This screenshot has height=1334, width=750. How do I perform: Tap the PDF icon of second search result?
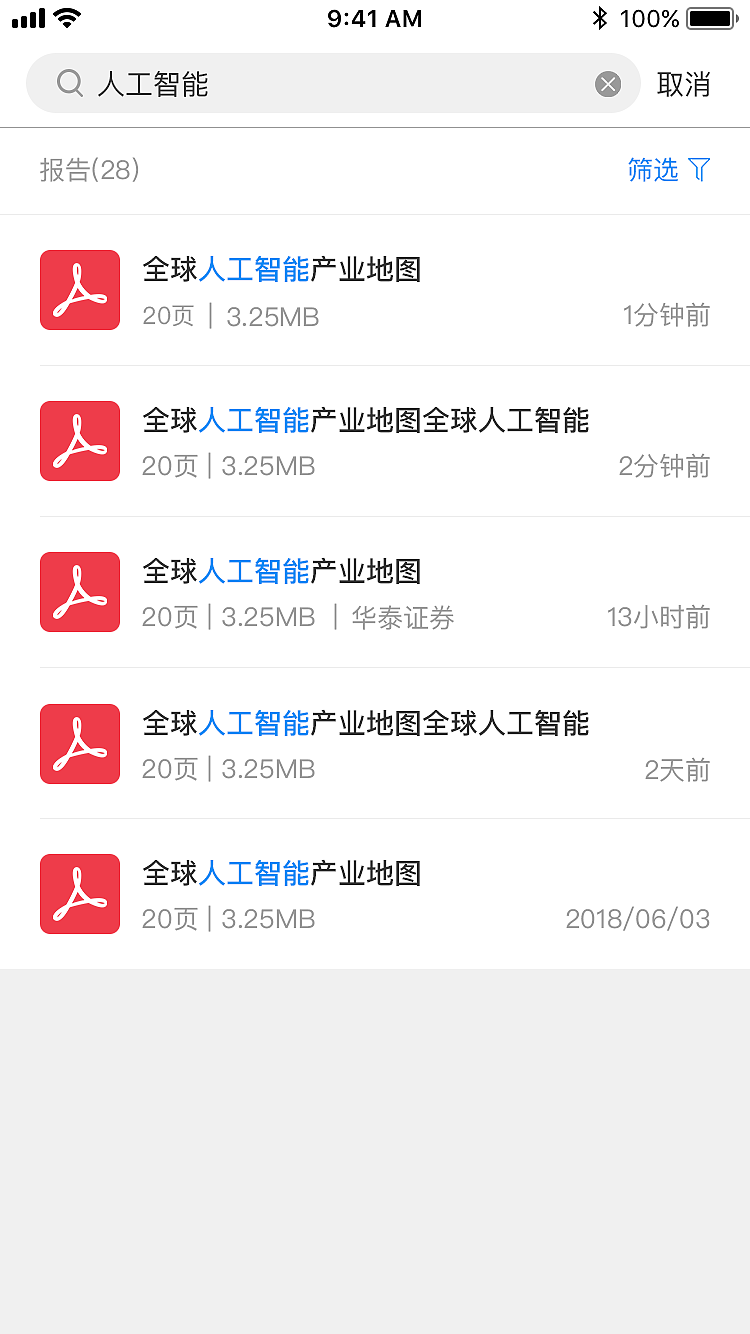pos(80,441)
